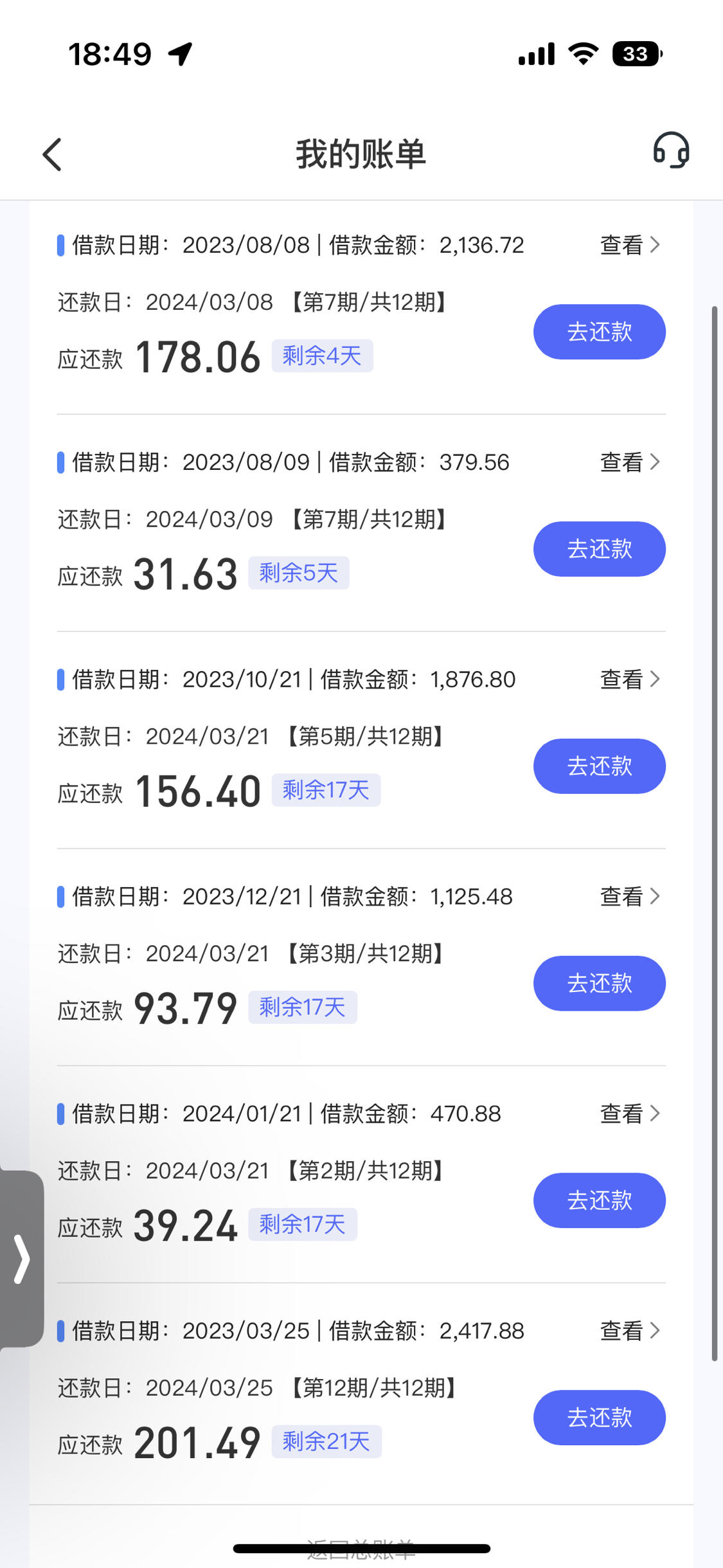Tap the blue marker beside 2023/08/08 loan entry
Viewport: 723px width, 1568px height.
[x=60, y=244]
